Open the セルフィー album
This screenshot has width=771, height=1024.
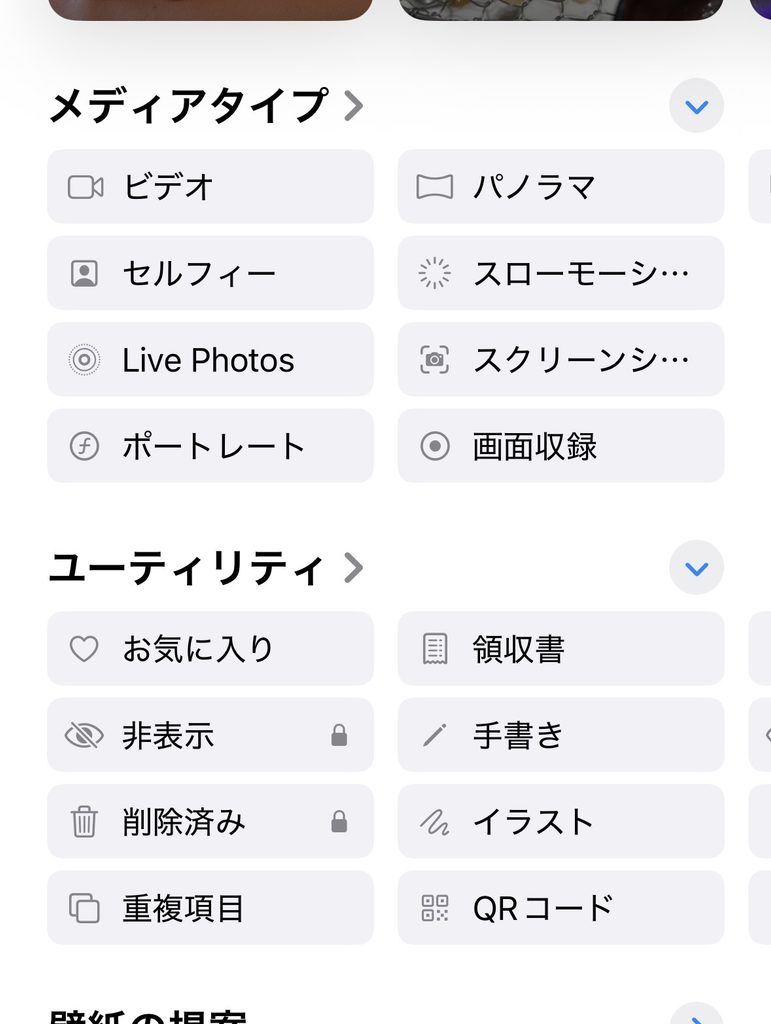[x=210, y=273]
